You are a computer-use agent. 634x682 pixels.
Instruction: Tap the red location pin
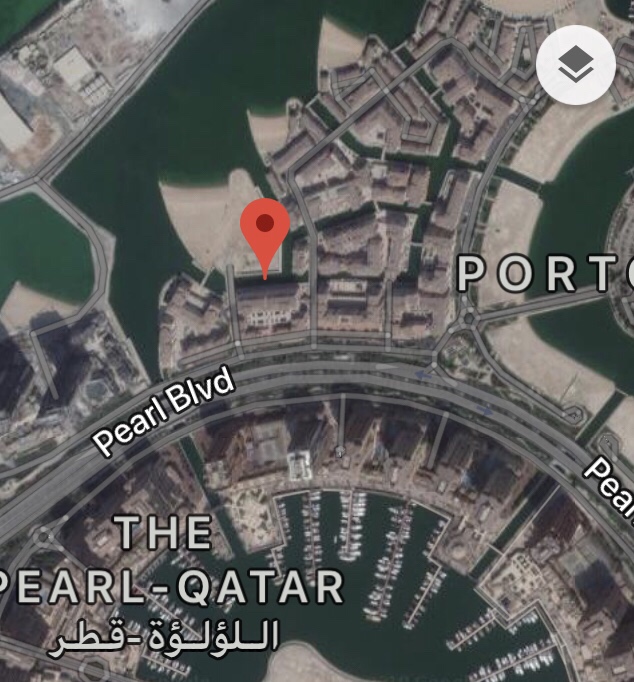tap(266, 228)
